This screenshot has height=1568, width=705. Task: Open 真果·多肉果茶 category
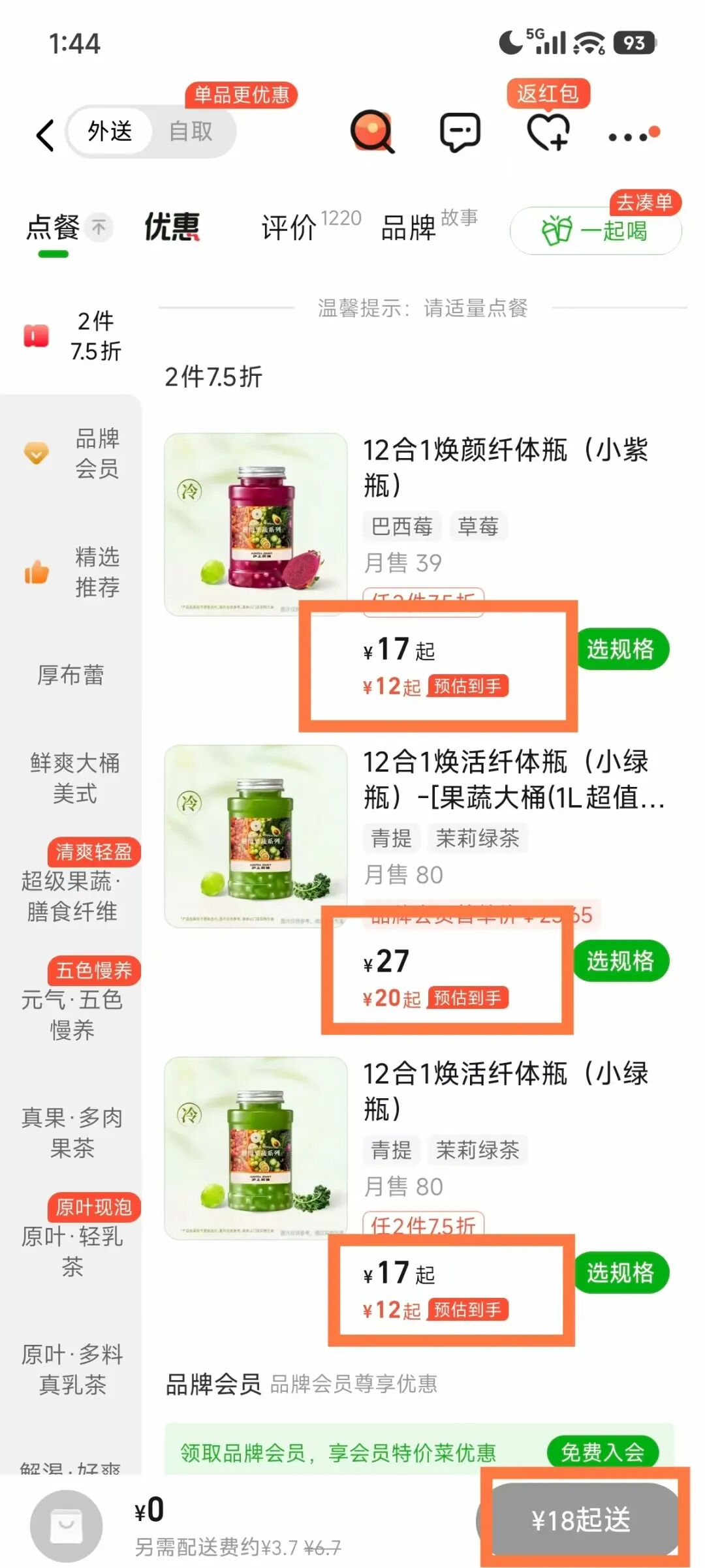tap(72, 1133)
